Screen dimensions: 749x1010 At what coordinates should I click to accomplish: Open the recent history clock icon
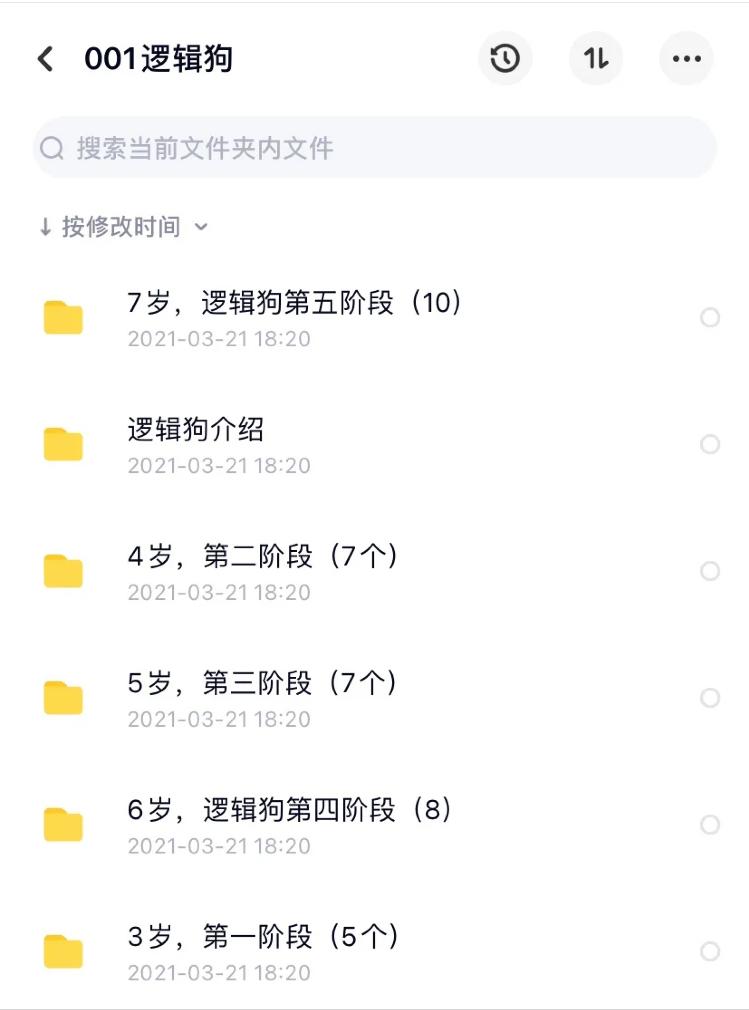pos(505,58)
